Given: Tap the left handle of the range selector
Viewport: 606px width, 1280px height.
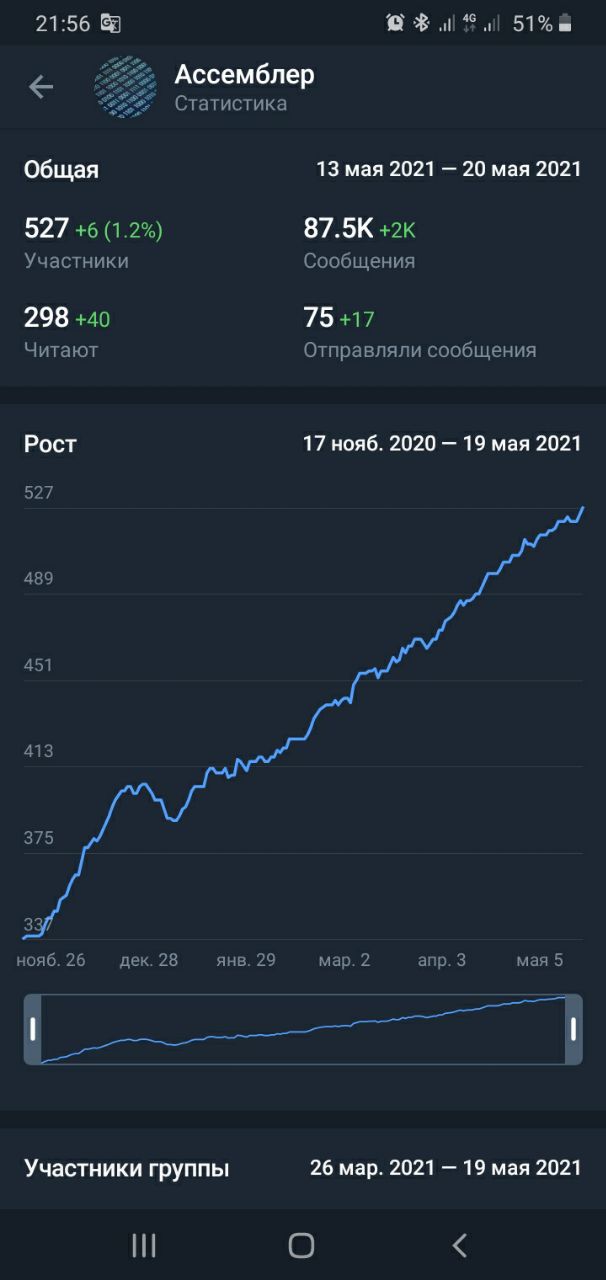Looking at the screenshot, I should click(x=33, y=1029).
